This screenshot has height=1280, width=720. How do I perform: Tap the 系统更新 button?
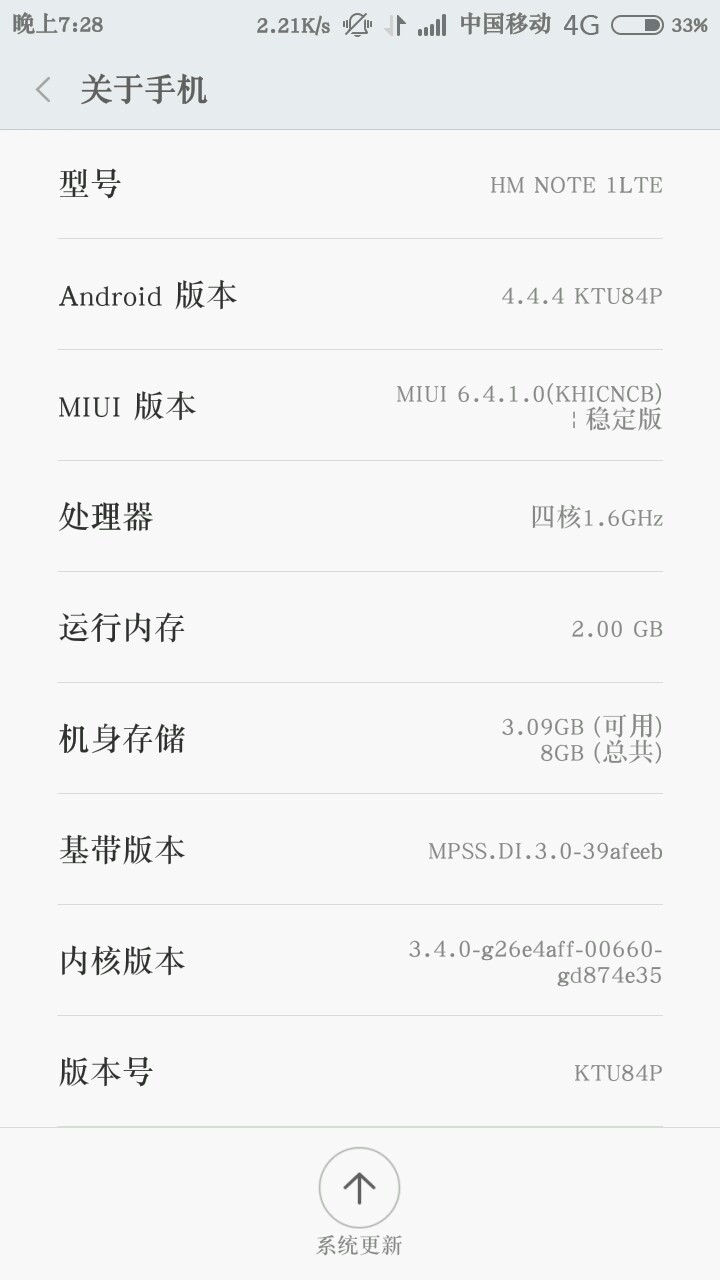[x=359, y=1188]
